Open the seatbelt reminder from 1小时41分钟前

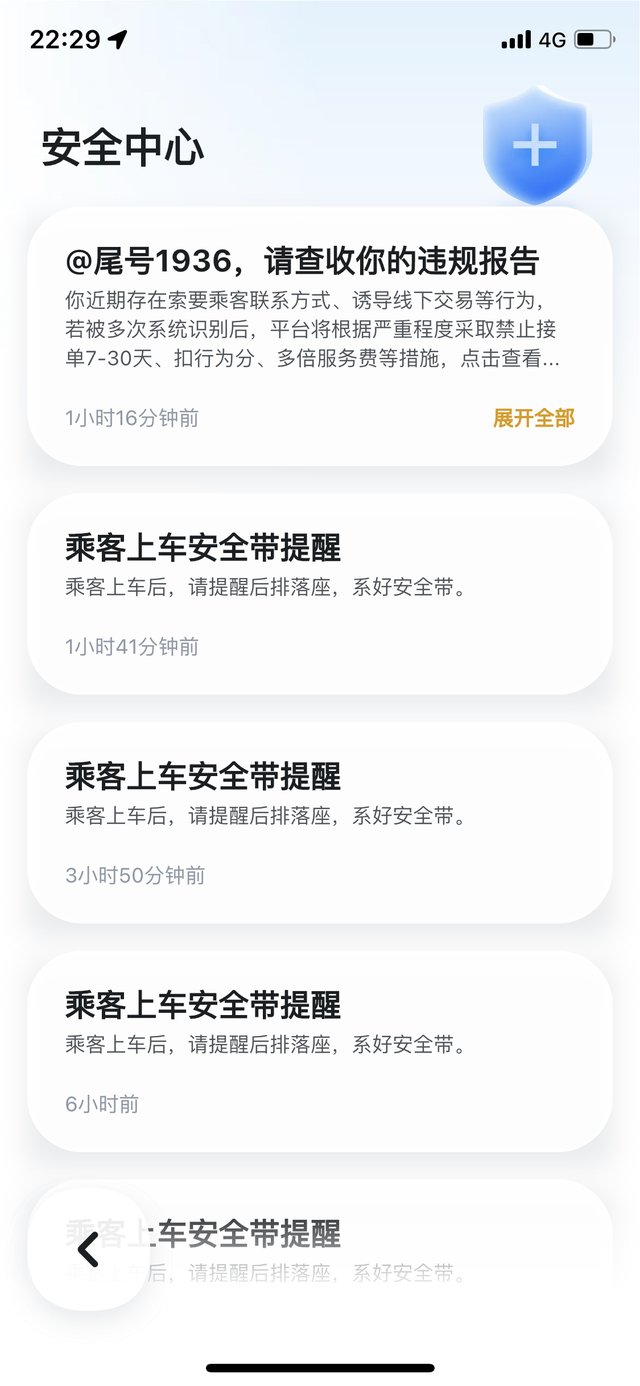click(x=319, y=594)
